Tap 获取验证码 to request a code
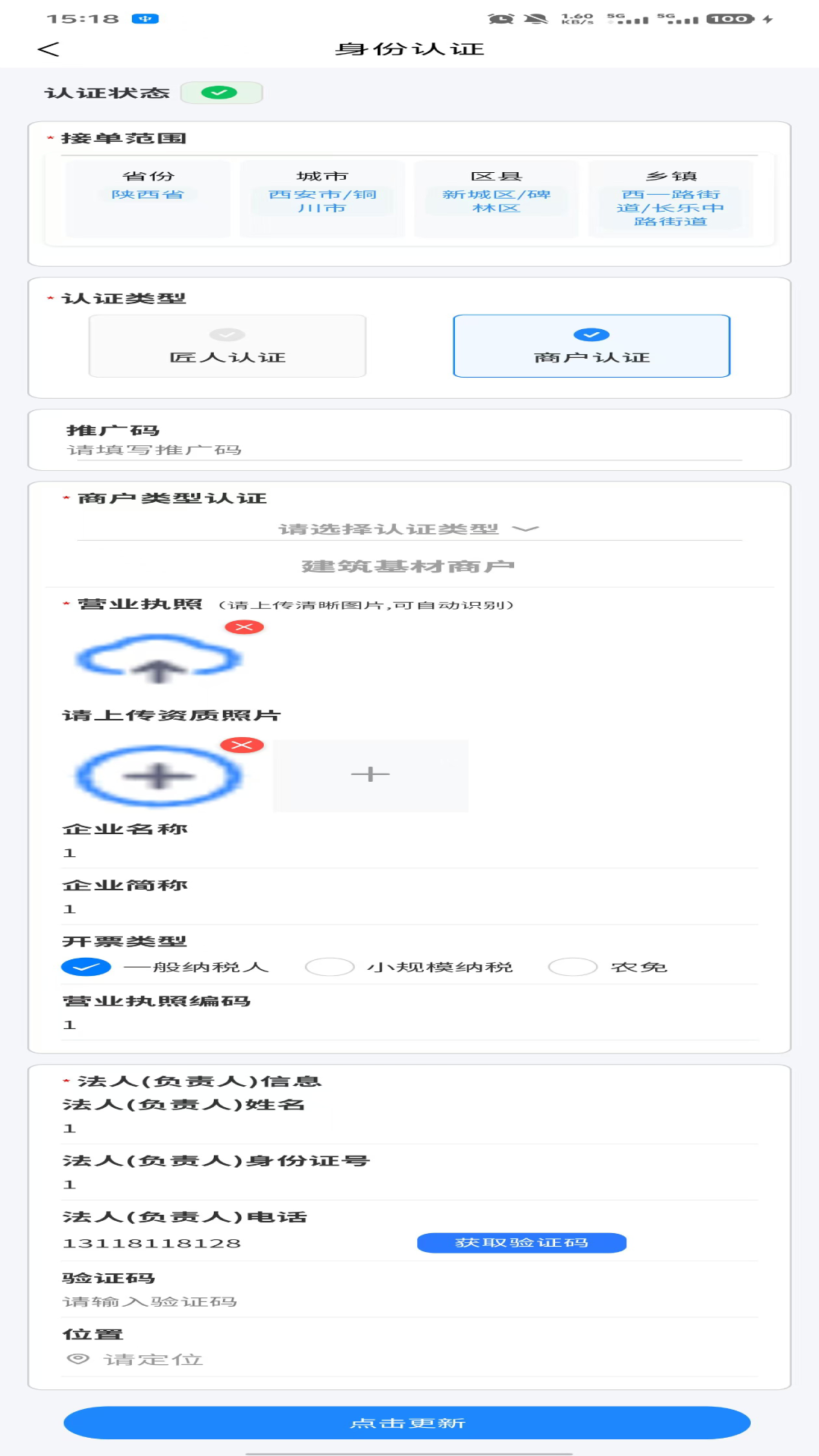This screenshot has width=819, height=1456. click(x=522, y=1243)
